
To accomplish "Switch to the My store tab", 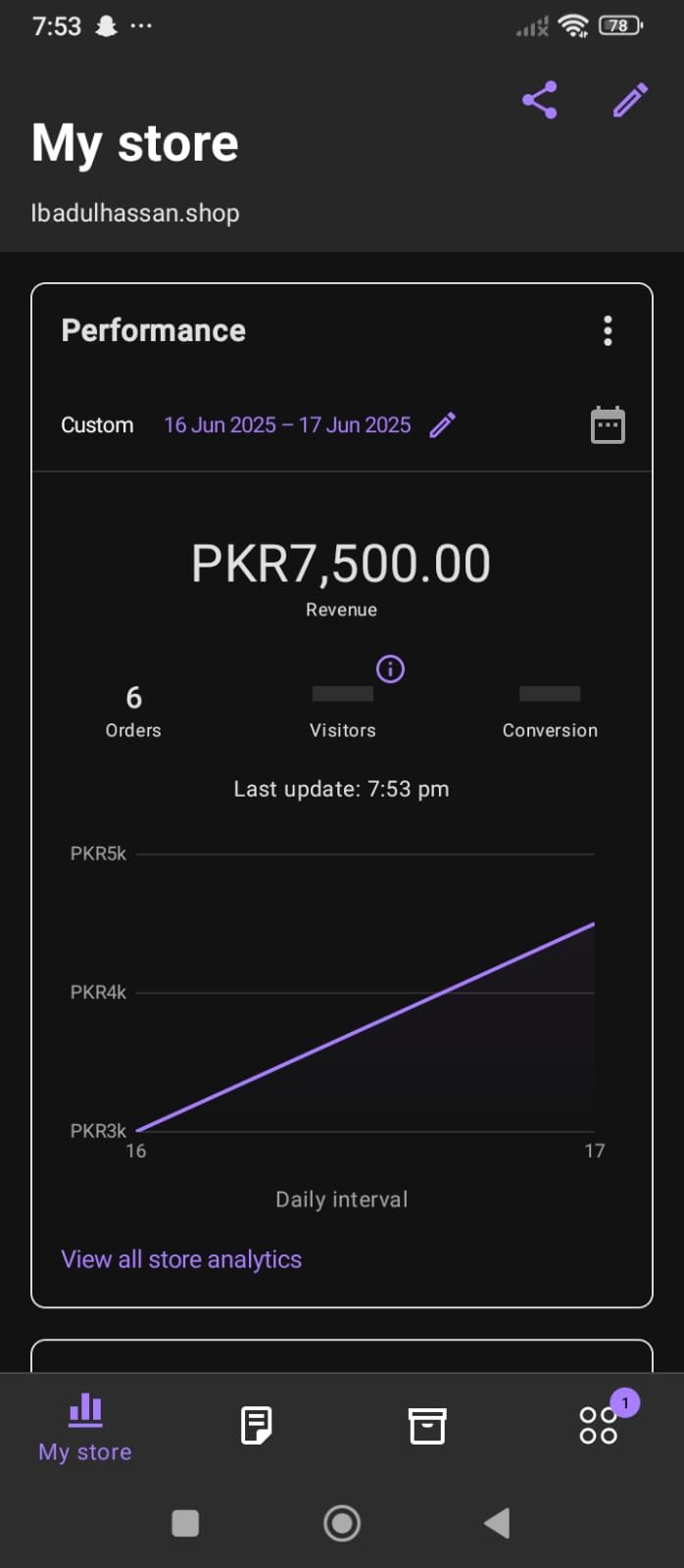I will pos(85,1427).
